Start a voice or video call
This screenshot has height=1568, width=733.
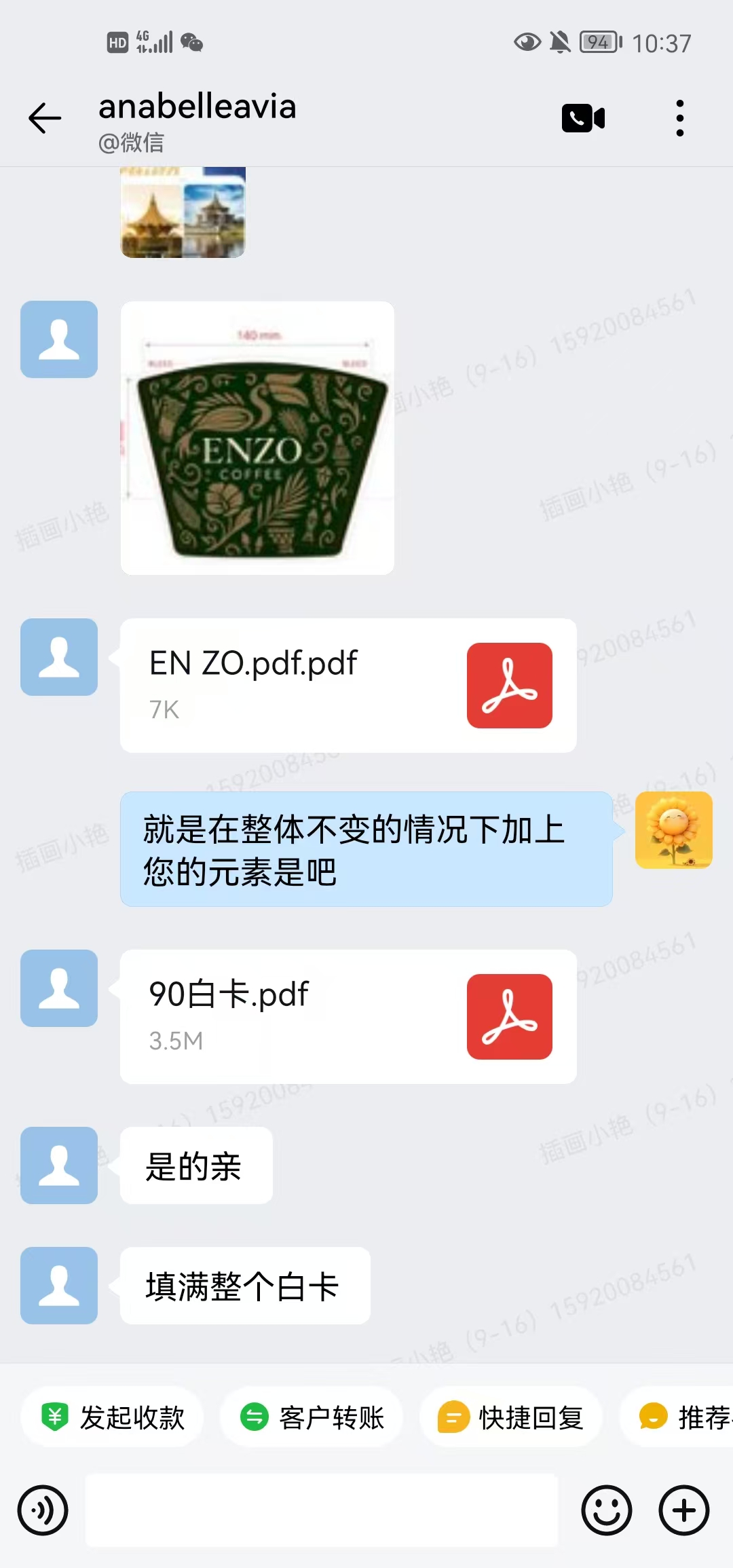point(583,118)
